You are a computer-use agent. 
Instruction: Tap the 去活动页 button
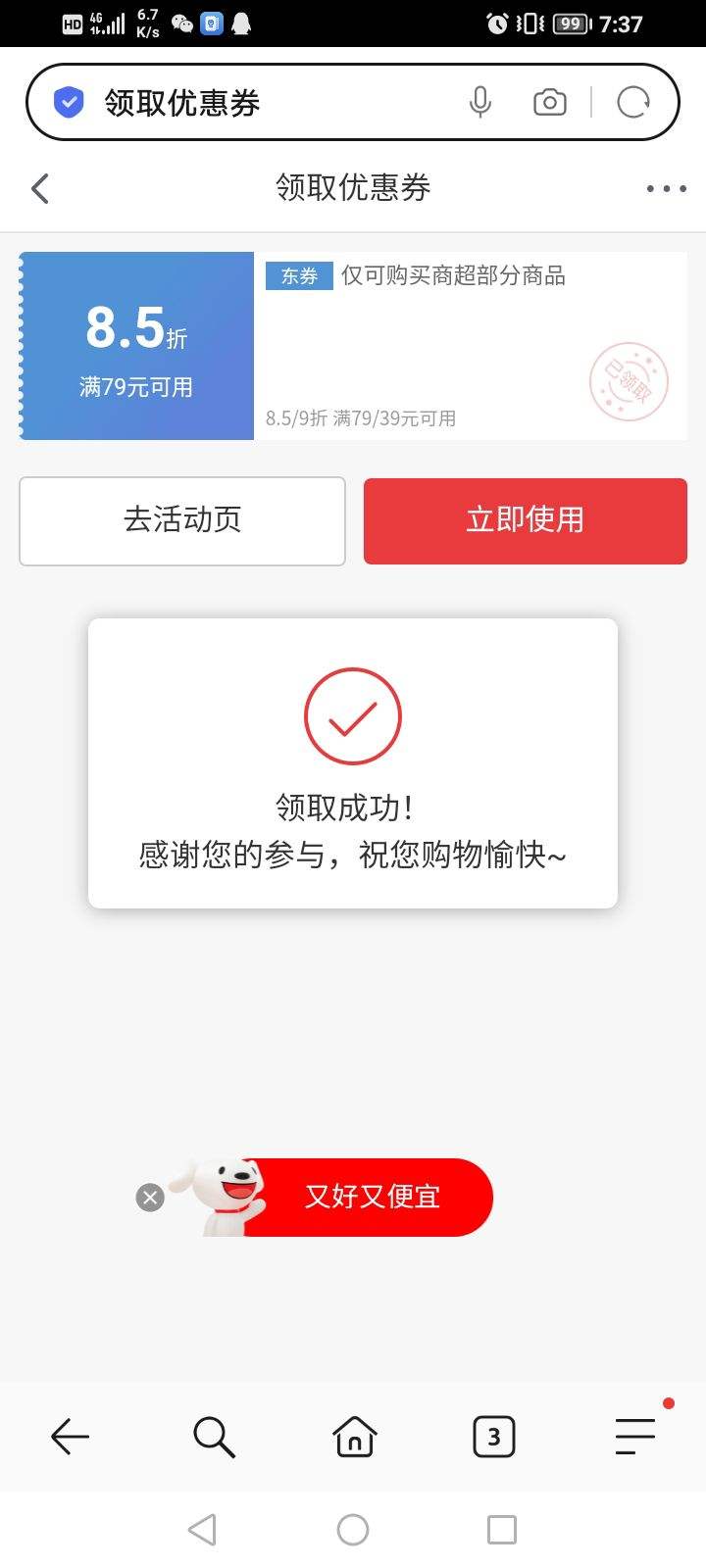(x=181, y=520)
